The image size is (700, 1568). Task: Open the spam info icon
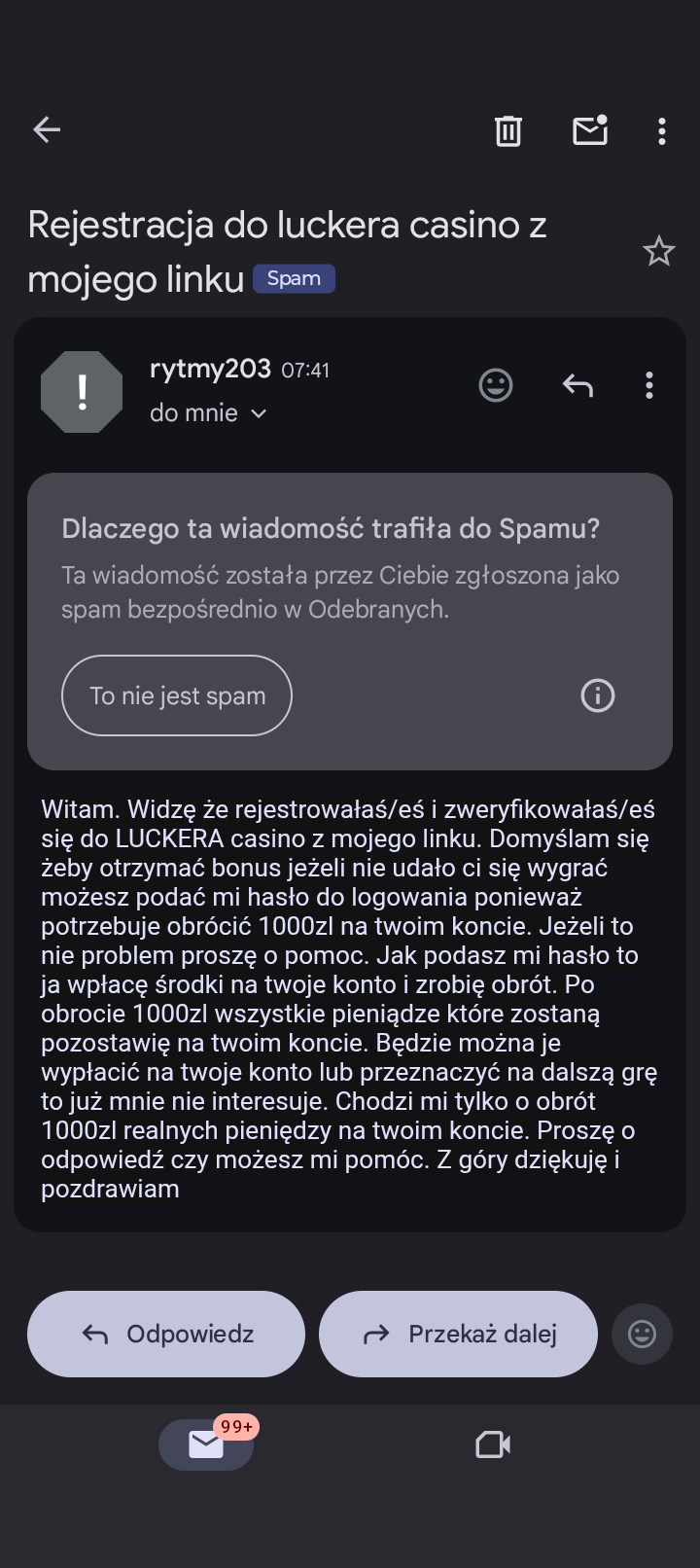point(597,695)
